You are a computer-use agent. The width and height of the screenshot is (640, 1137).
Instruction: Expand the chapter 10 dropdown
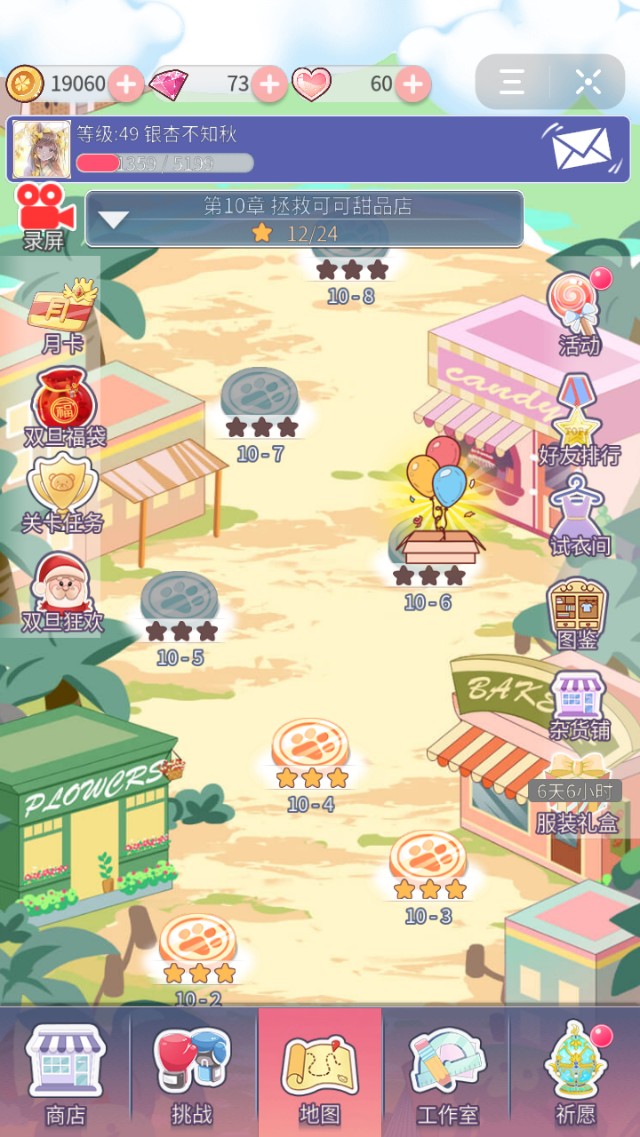click(114, 219)
